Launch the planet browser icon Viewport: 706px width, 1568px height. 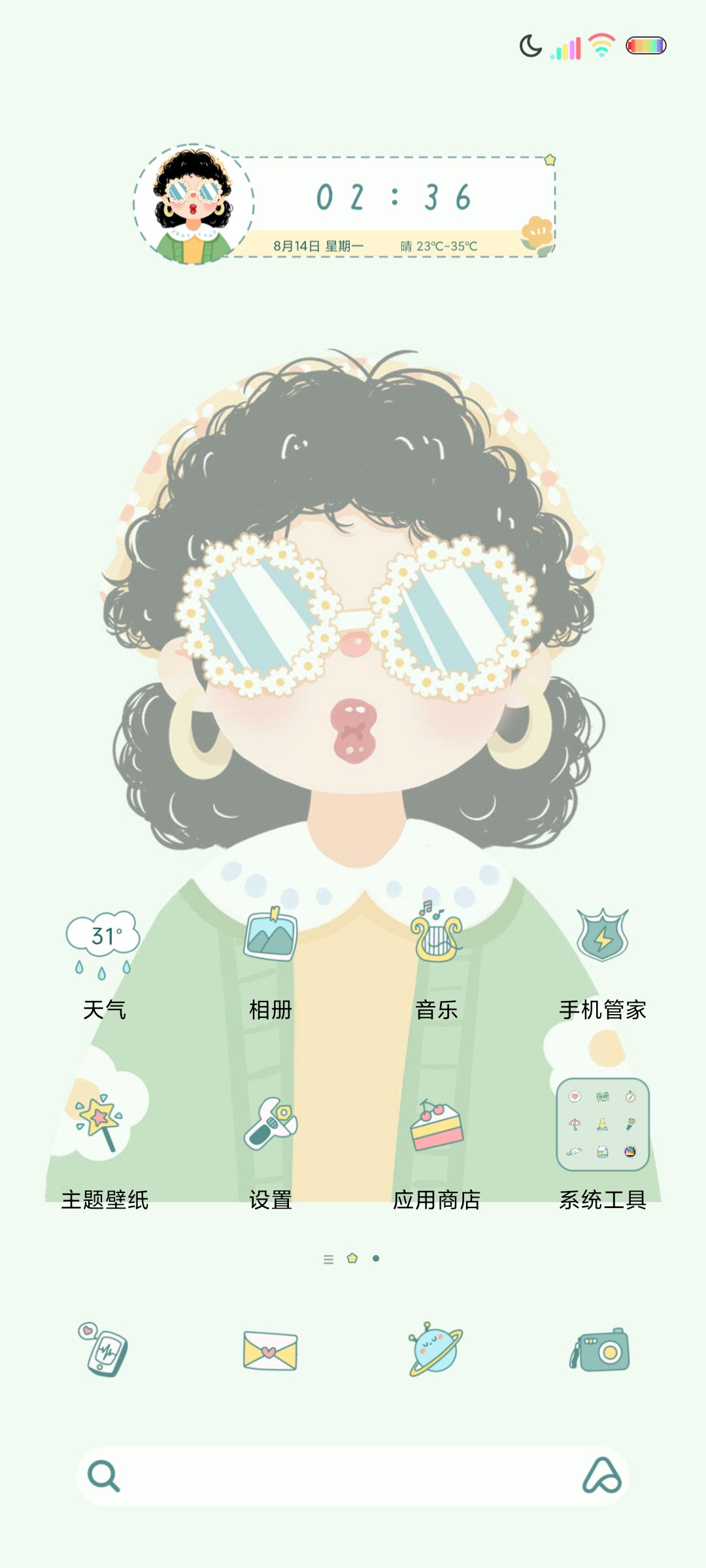pyautogui.click(x=436, y=1350)
